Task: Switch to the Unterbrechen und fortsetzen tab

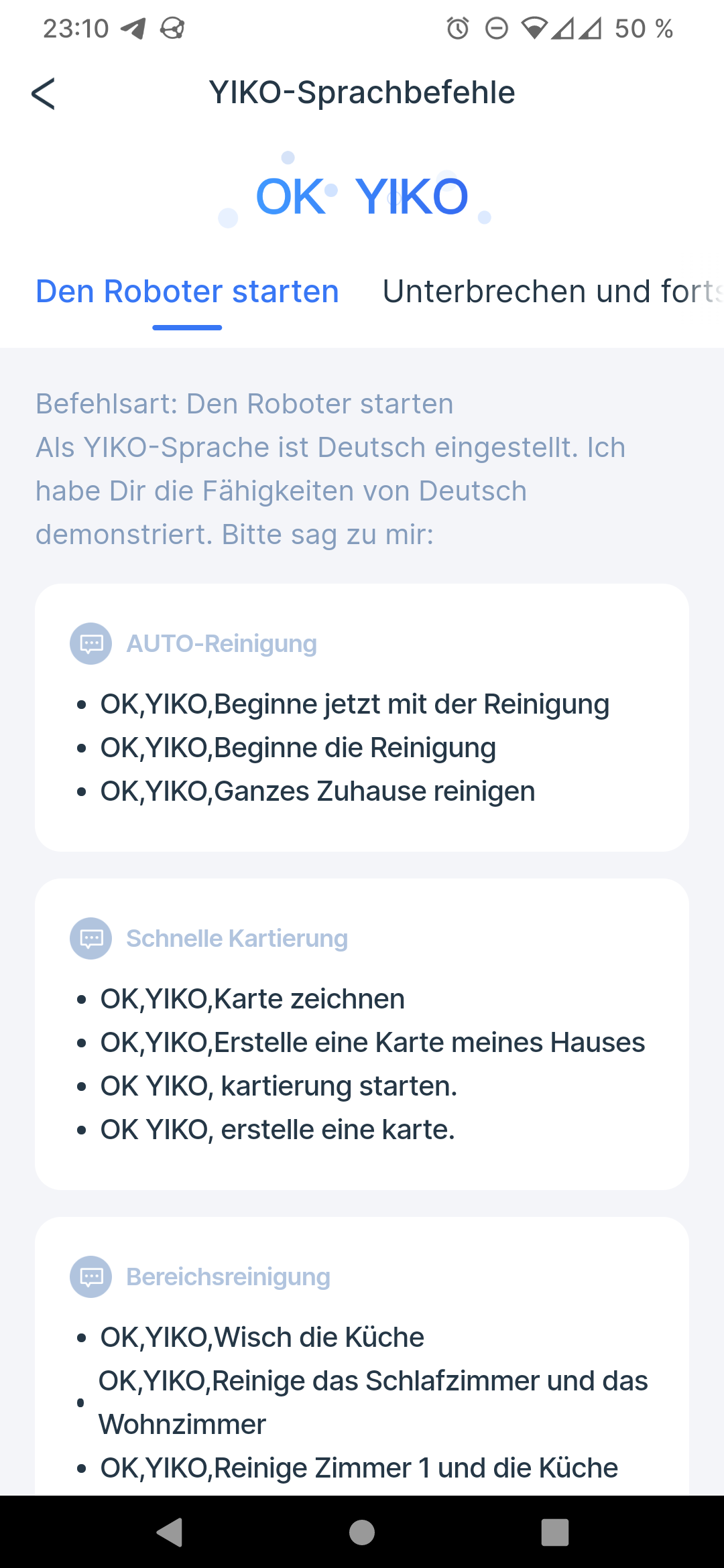Action: [552, 291]
